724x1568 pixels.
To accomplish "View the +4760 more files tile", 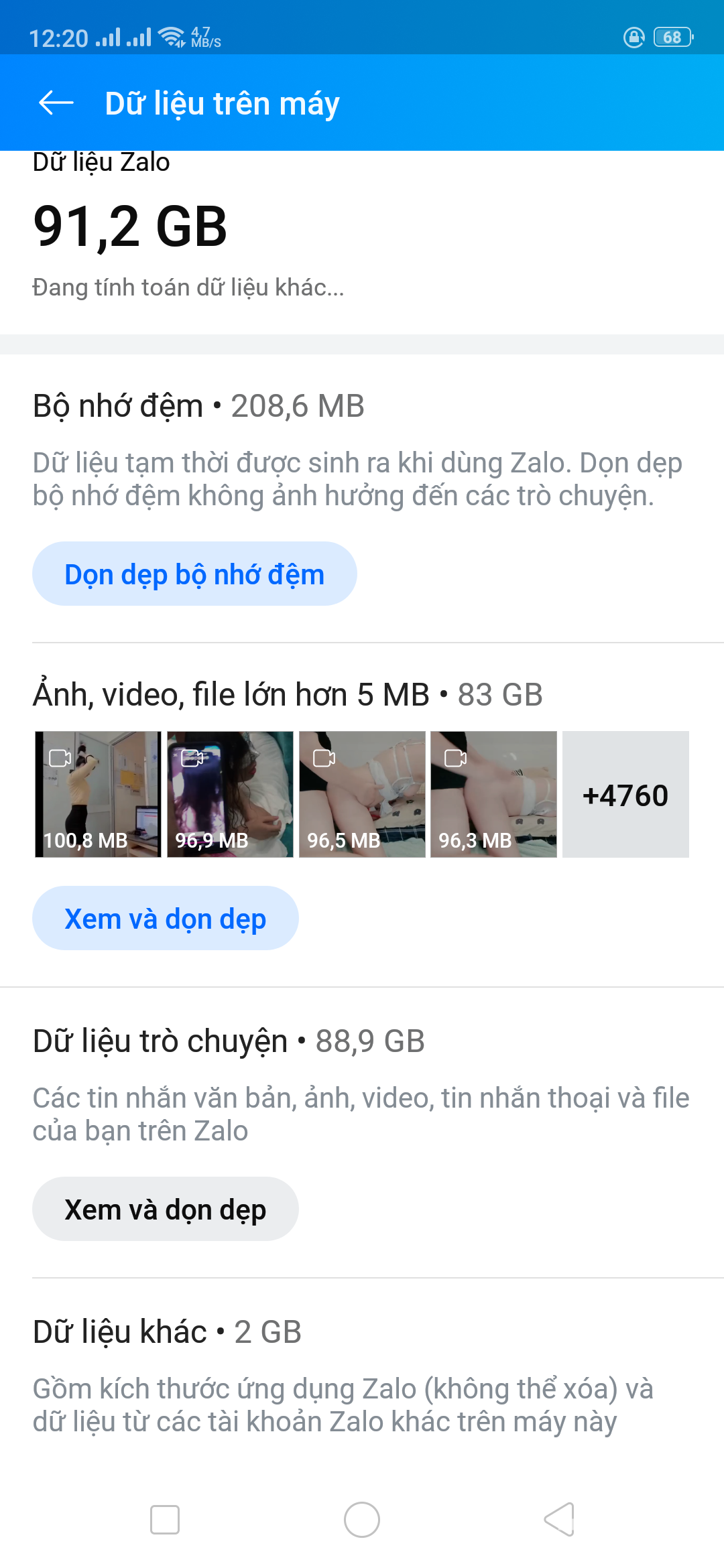I will (x=625, y=794).
